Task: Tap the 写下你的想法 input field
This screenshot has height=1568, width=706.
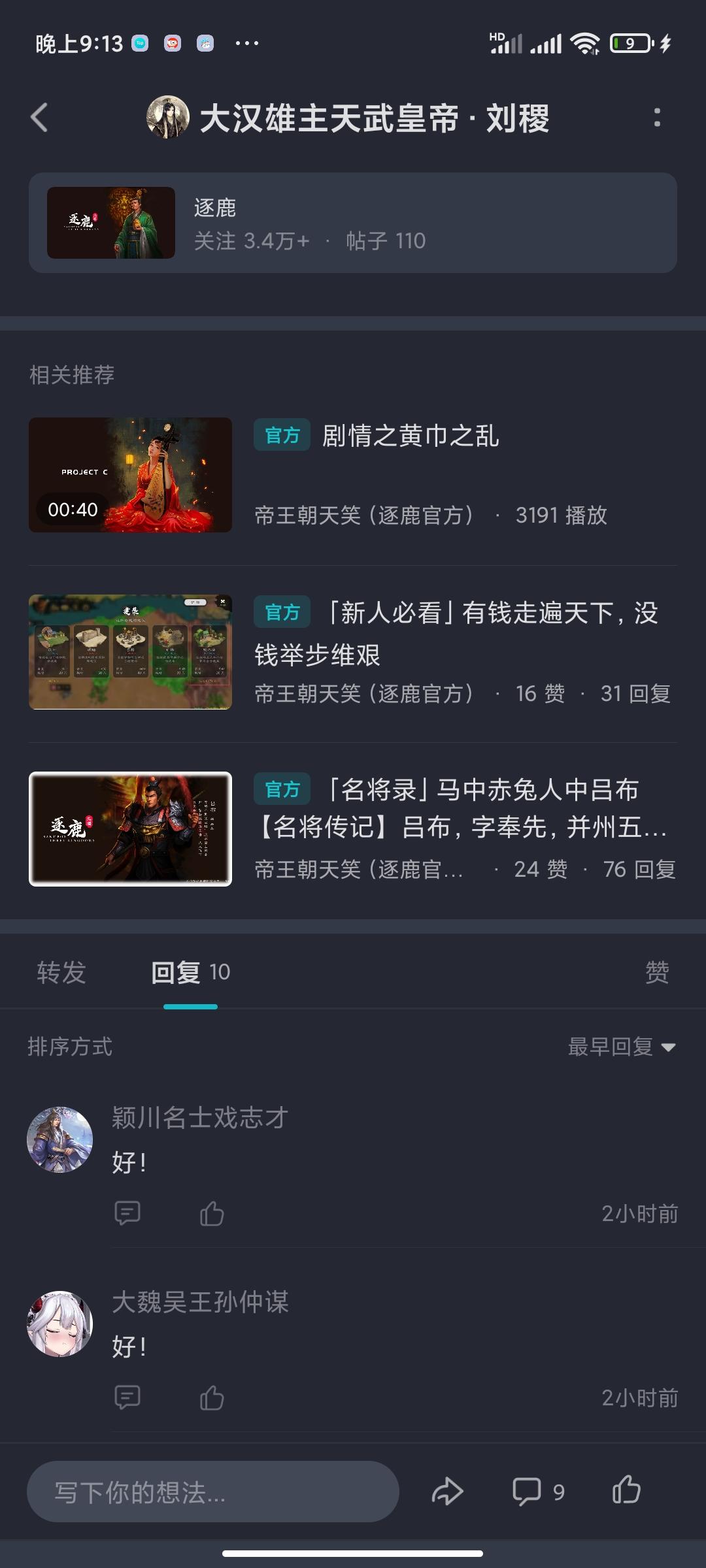Action: (x=212, y=1493)
